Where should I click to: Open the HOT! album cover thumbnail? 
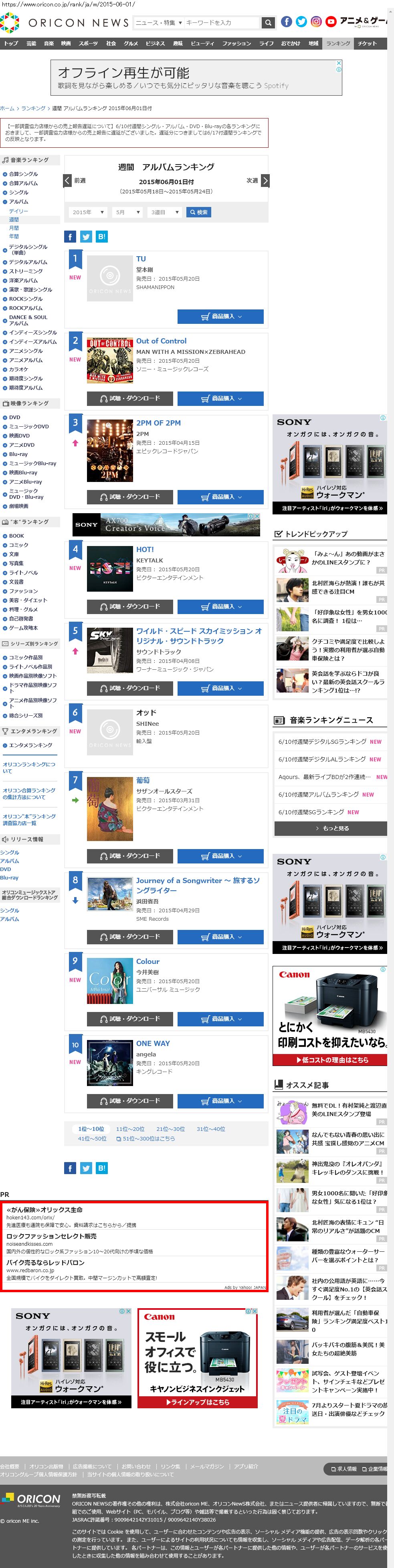pyautogui.click(x=110, y=568)
